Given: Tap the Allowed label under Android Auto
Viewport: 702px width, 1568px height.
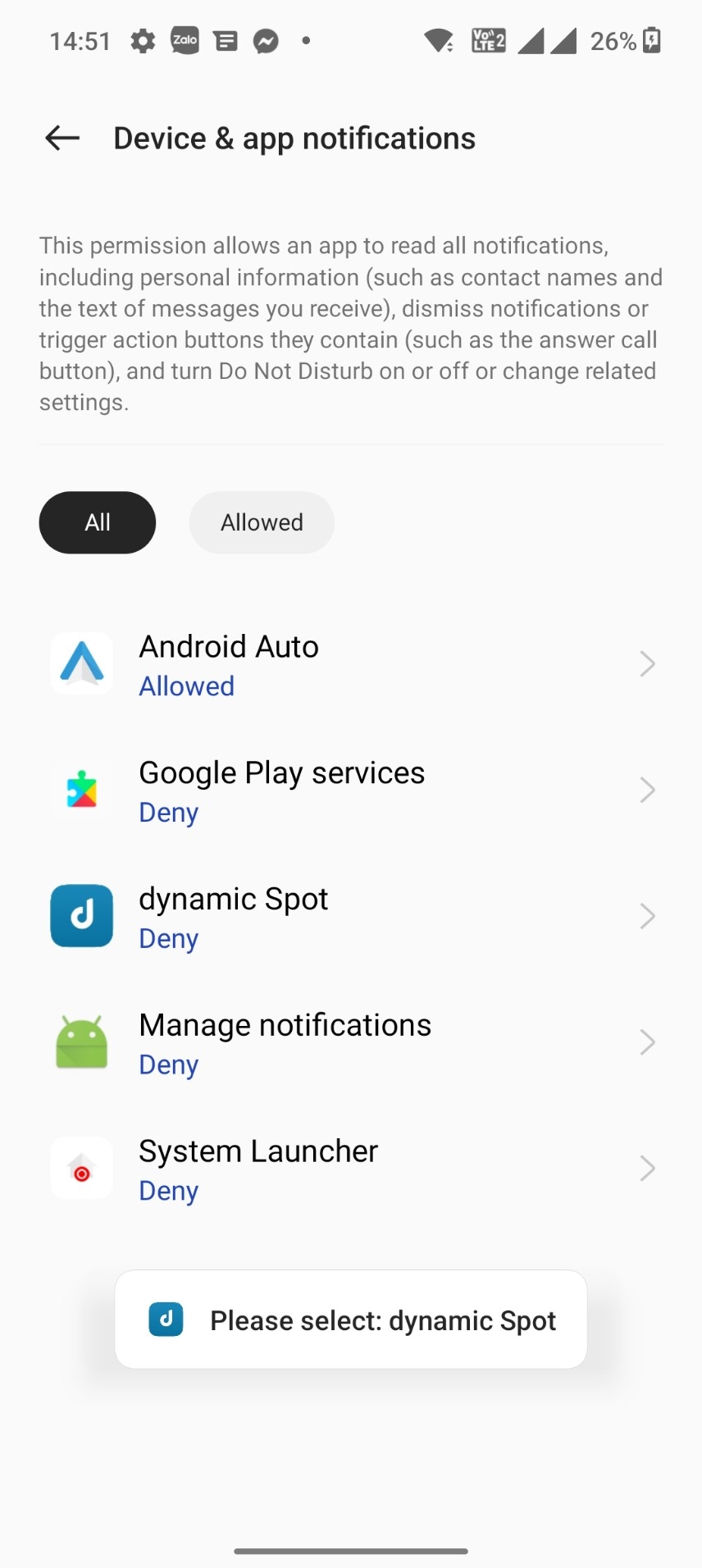Looking at the screenshot, I should click(186, 686).
